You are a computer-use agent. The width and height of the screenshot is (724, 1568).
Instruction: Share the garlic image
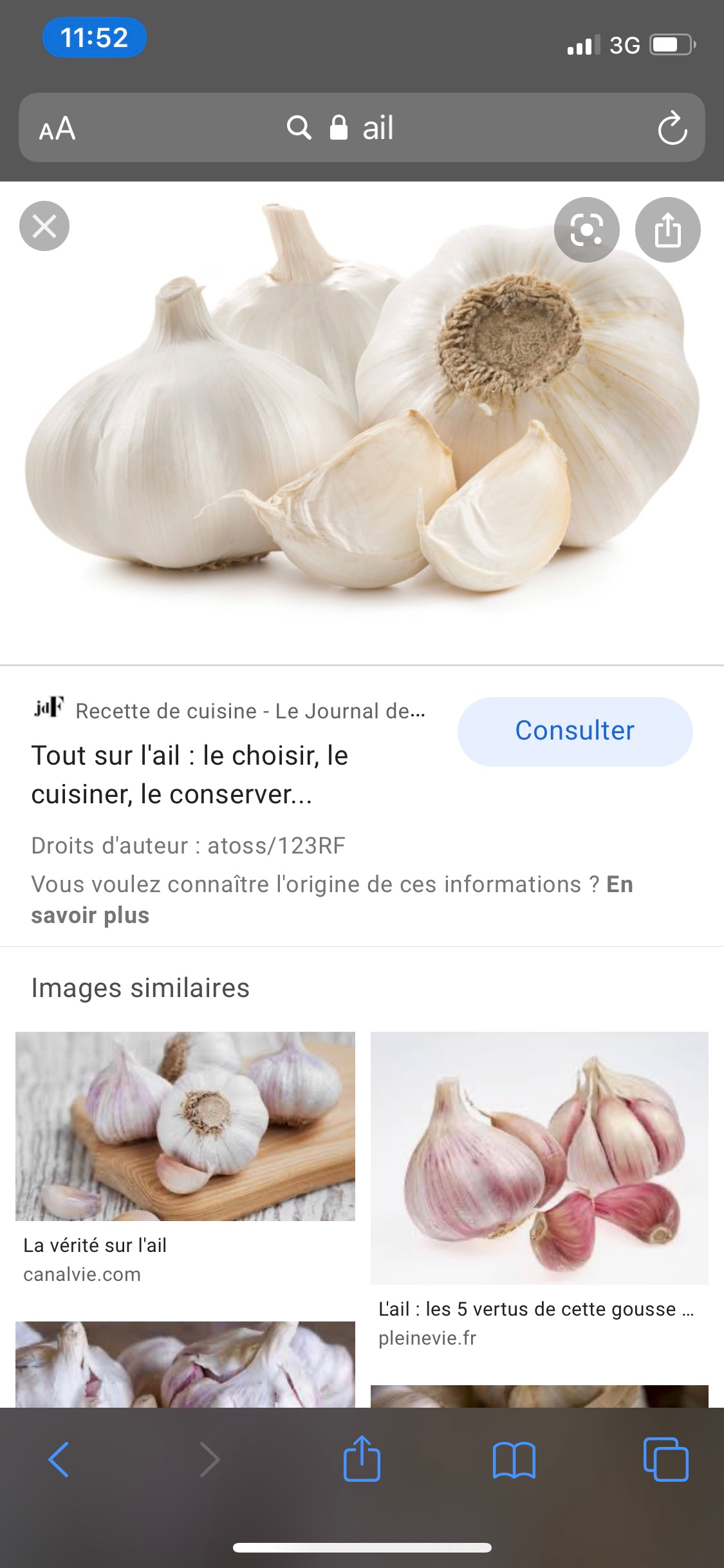point(667,230)
